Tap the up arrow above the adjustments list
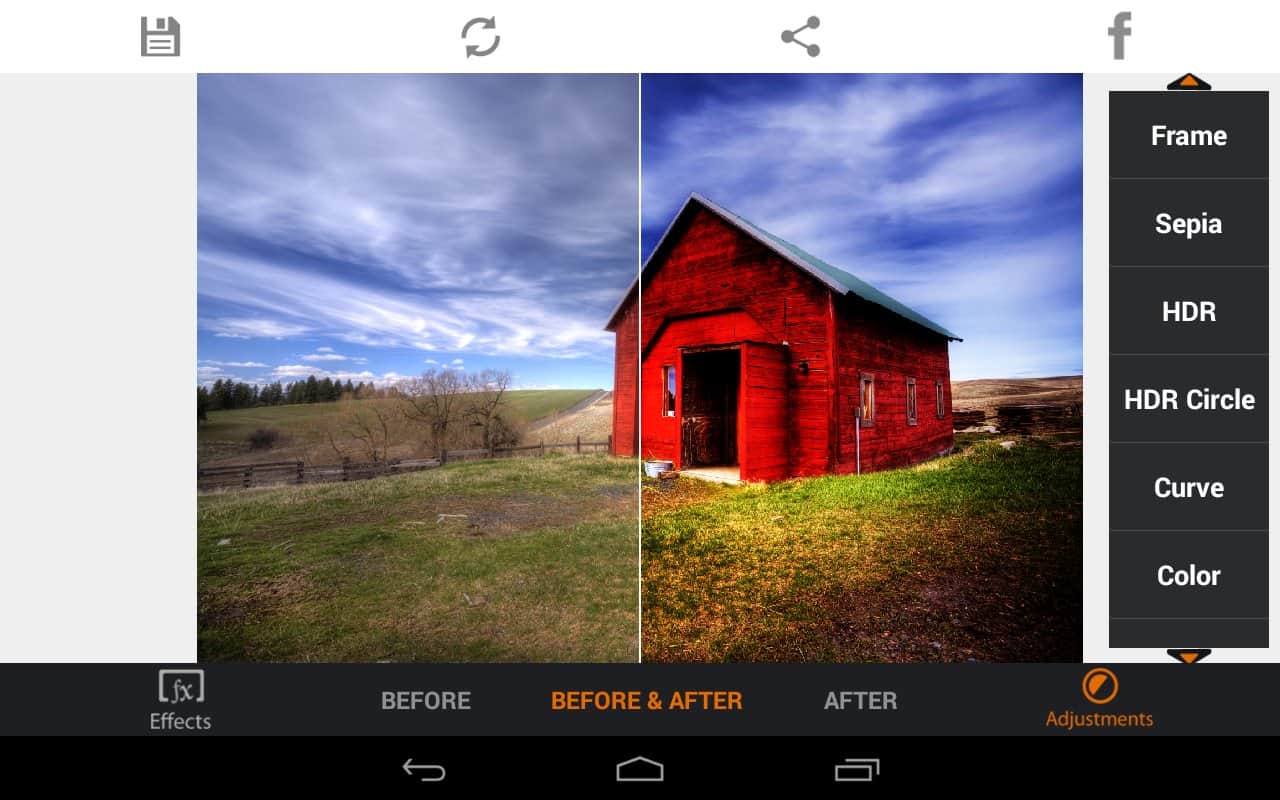The width and height of the screenshot is (1280, 800). click(x=1188, y=82)
